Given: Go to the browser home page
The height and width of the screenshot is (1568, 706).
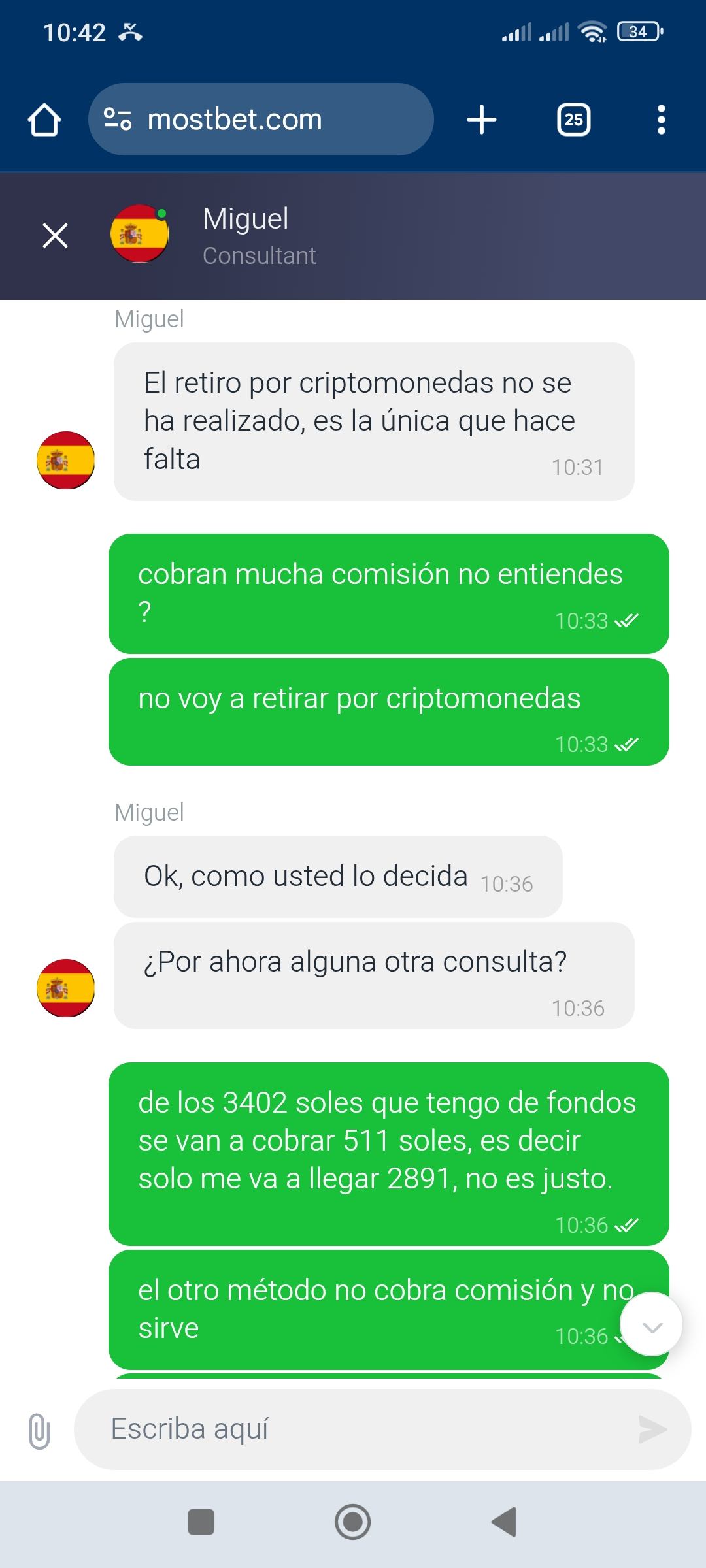Looking at the screenshot, I should point(44,120).
